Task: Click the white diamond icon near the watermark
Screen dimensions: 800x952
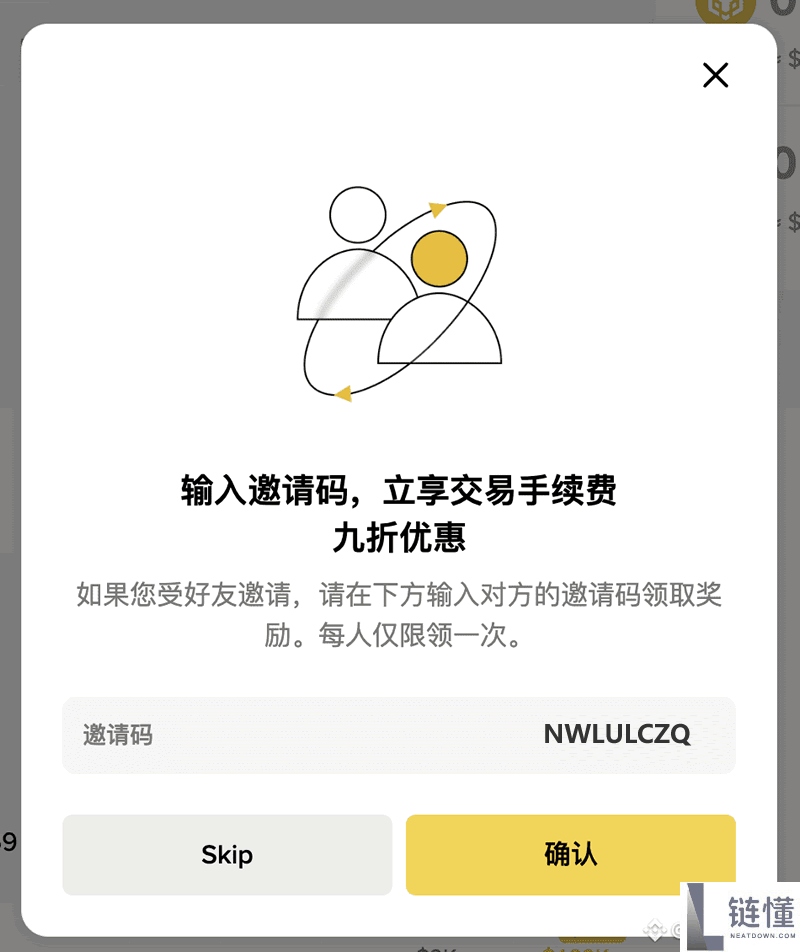Action: (656, 928)
